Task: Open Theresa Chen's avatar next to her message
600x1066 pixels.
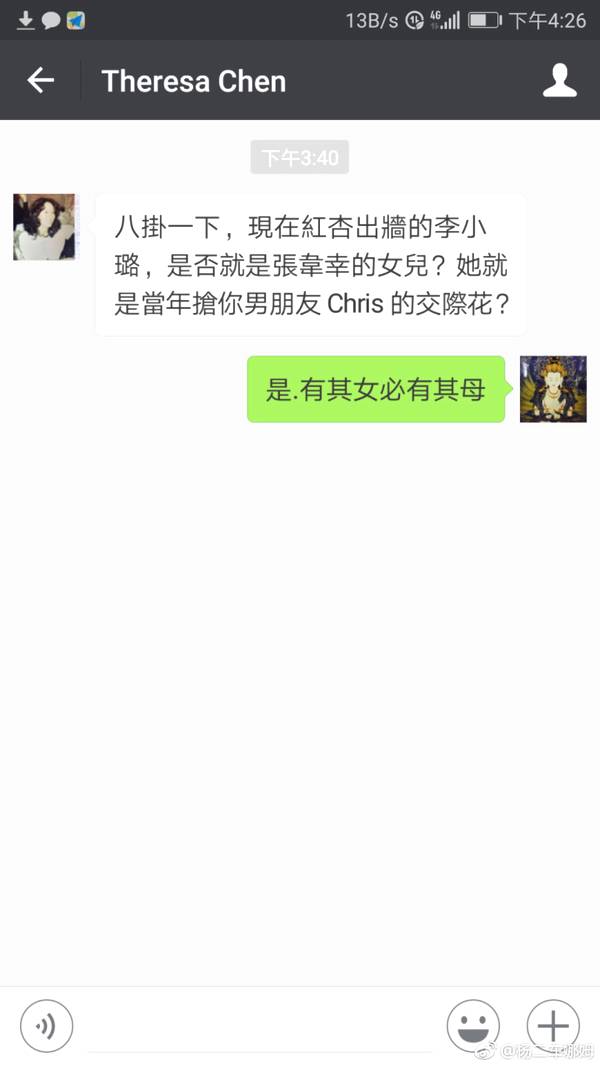Action: [x=44, y=227]
